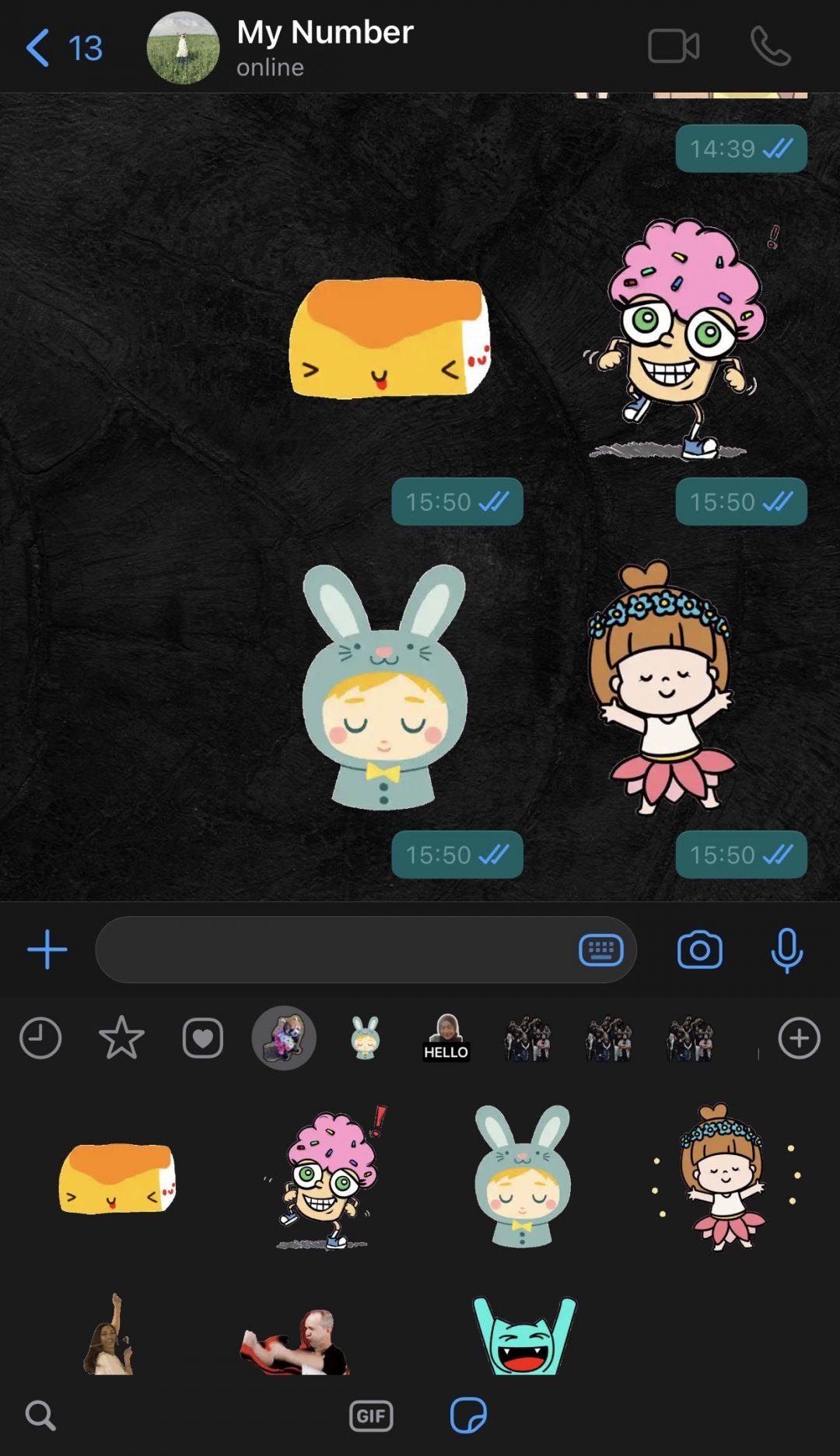The height and width of the screenshot is (1456, 840).
Task: Switch to the GIF tab
Action: coord(371,1416)
